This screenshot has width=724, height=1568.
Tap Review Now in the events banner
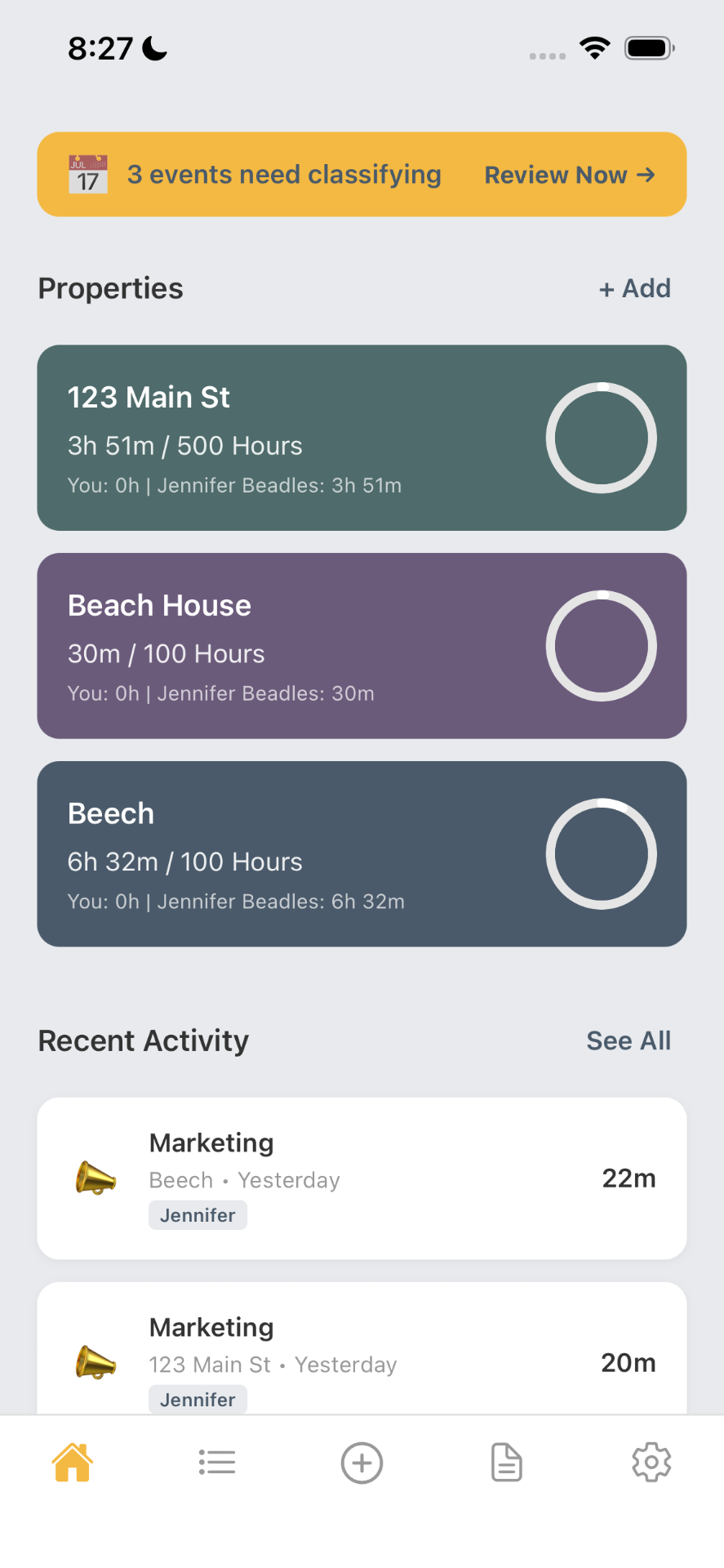570,174
